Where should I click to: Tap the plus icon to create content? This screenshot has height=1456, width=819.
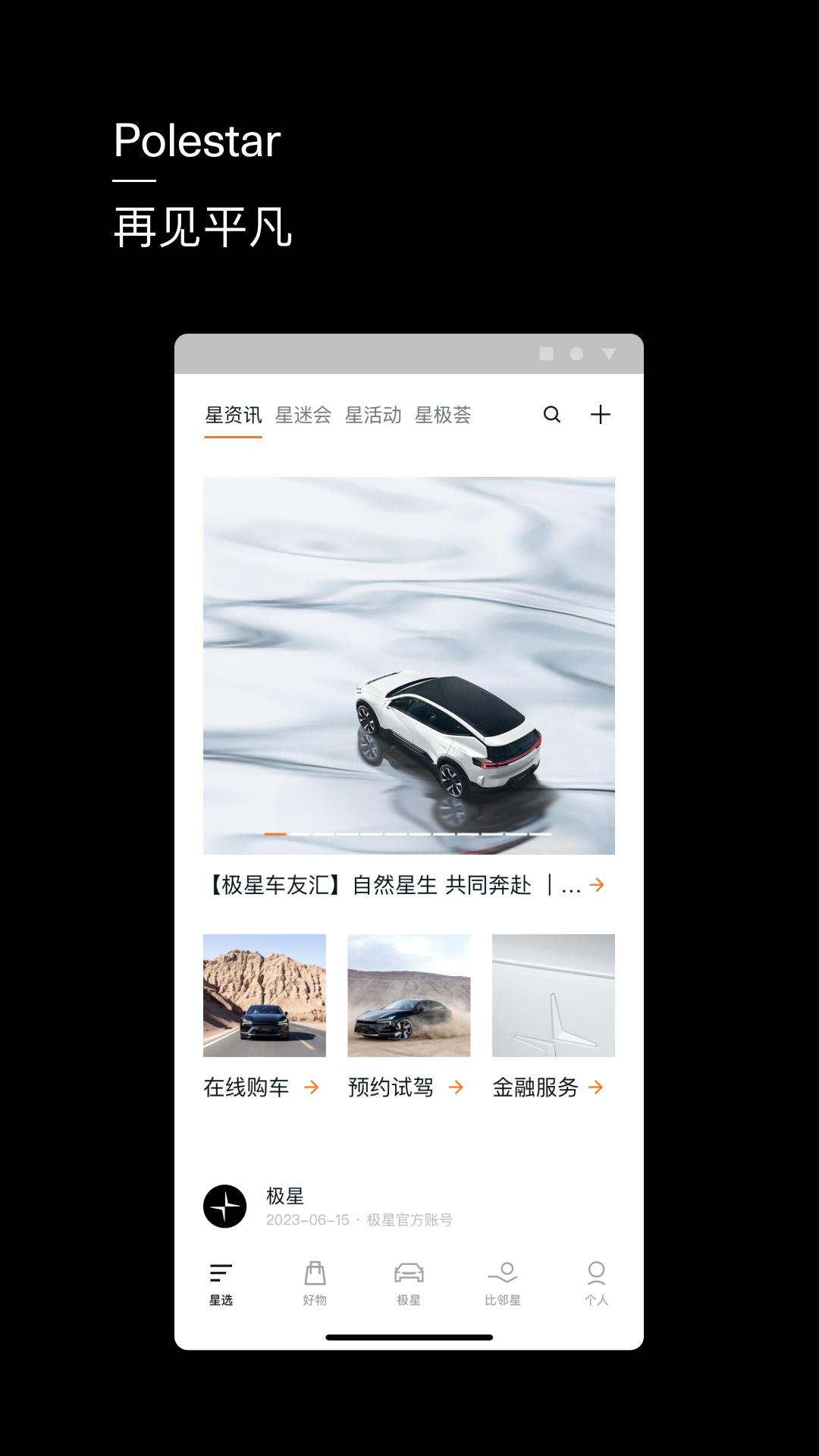coord(601,415)
